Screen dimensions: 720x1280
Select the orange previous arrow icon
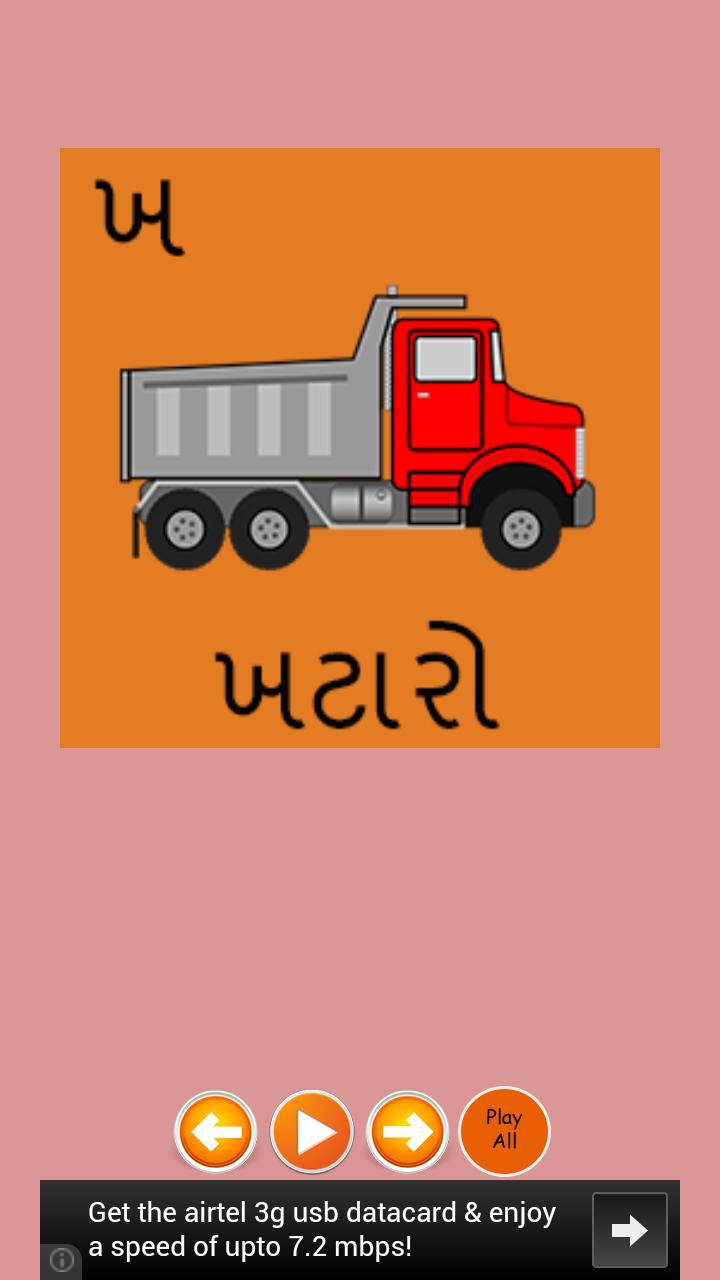[x=215, y=1131]
